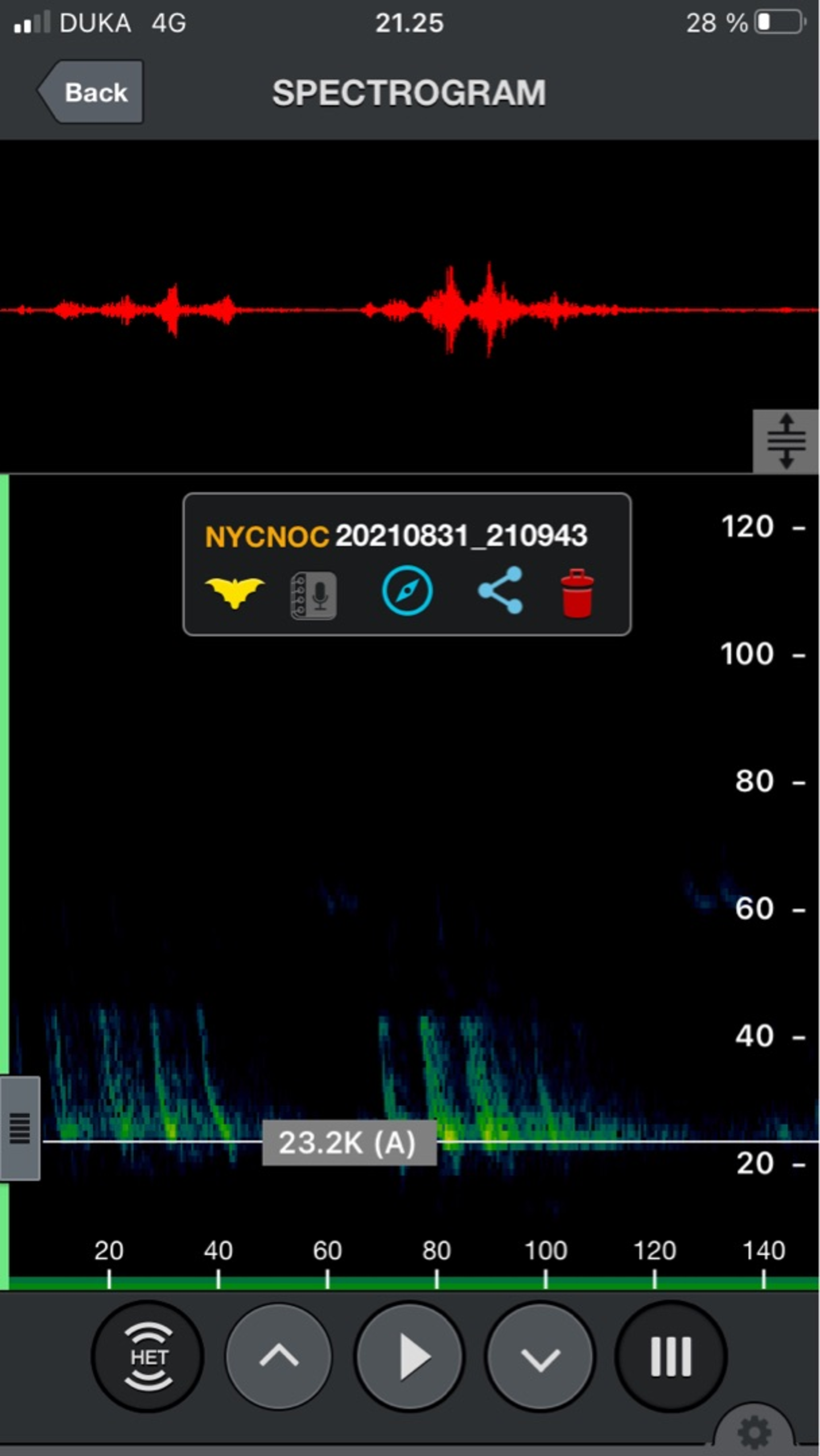Delete this recording with the trash icon
820x1456 pixels.
[577, 593]
